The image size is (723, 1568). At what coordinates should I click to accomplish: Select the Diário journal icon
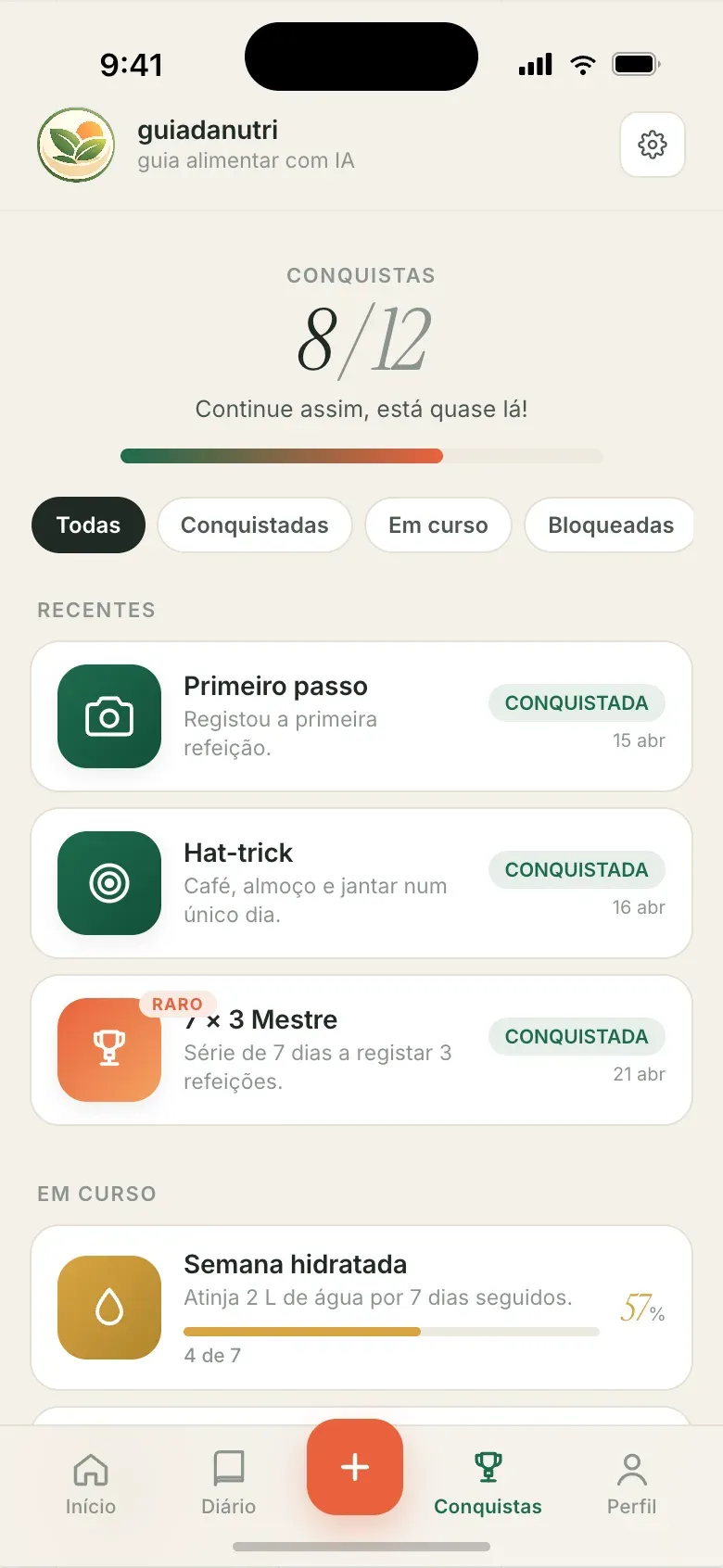click(x=228, y=1469)
